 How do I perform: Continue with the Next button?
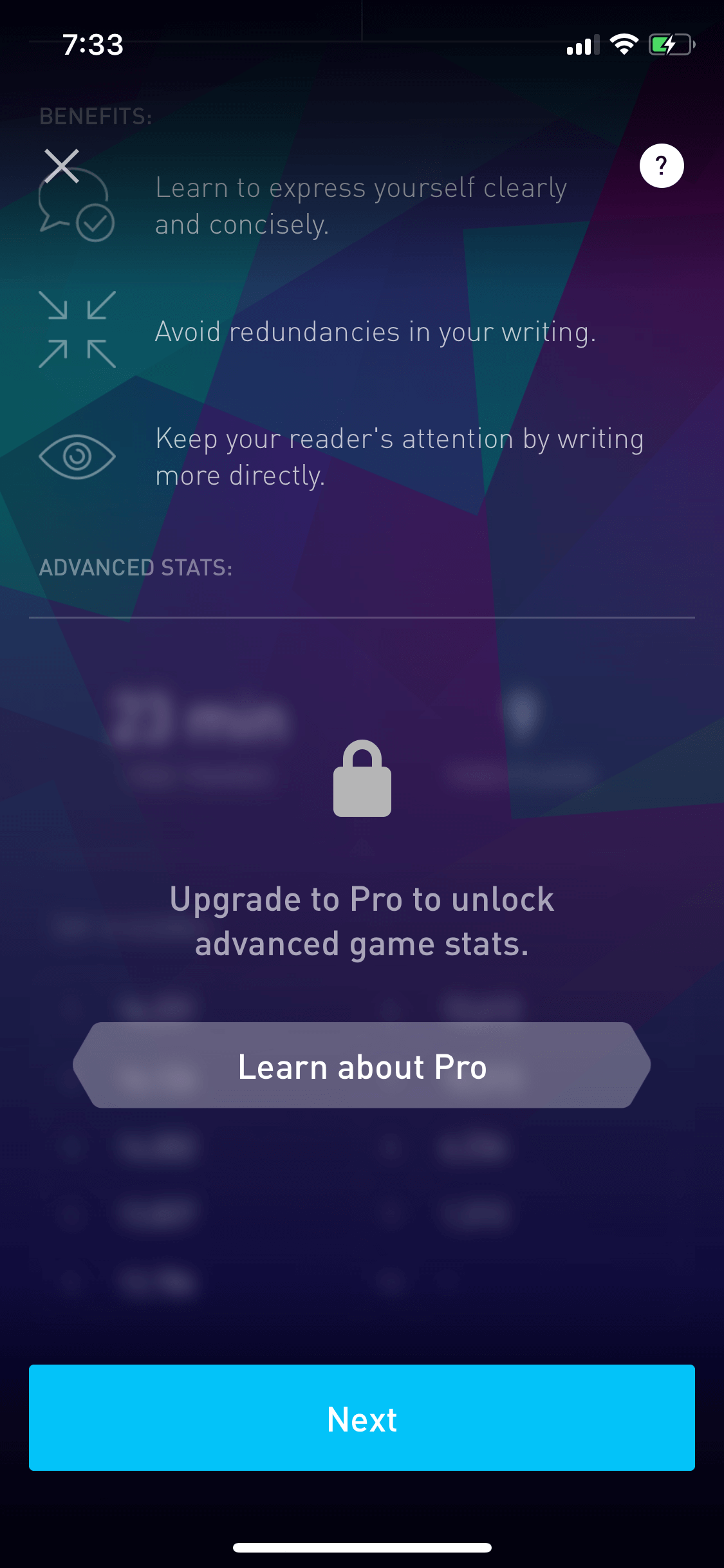pyautogui.click(x=362, y=1418)
